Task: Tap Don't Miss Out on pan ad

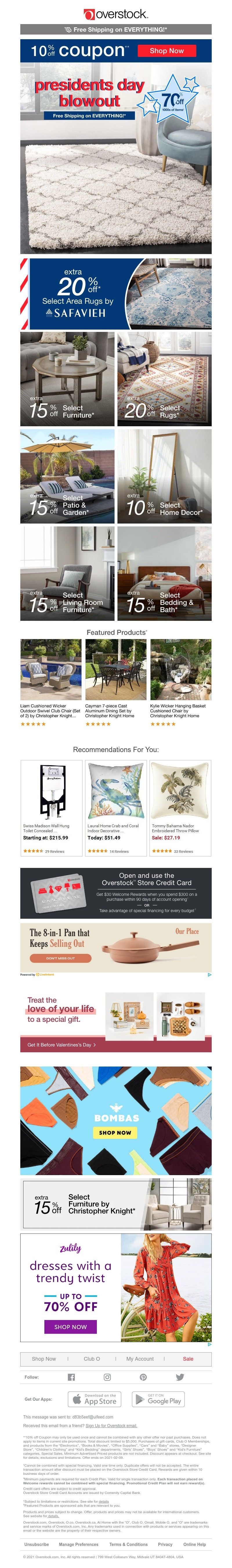Action: pyautogui.click(x=61, y=958)
